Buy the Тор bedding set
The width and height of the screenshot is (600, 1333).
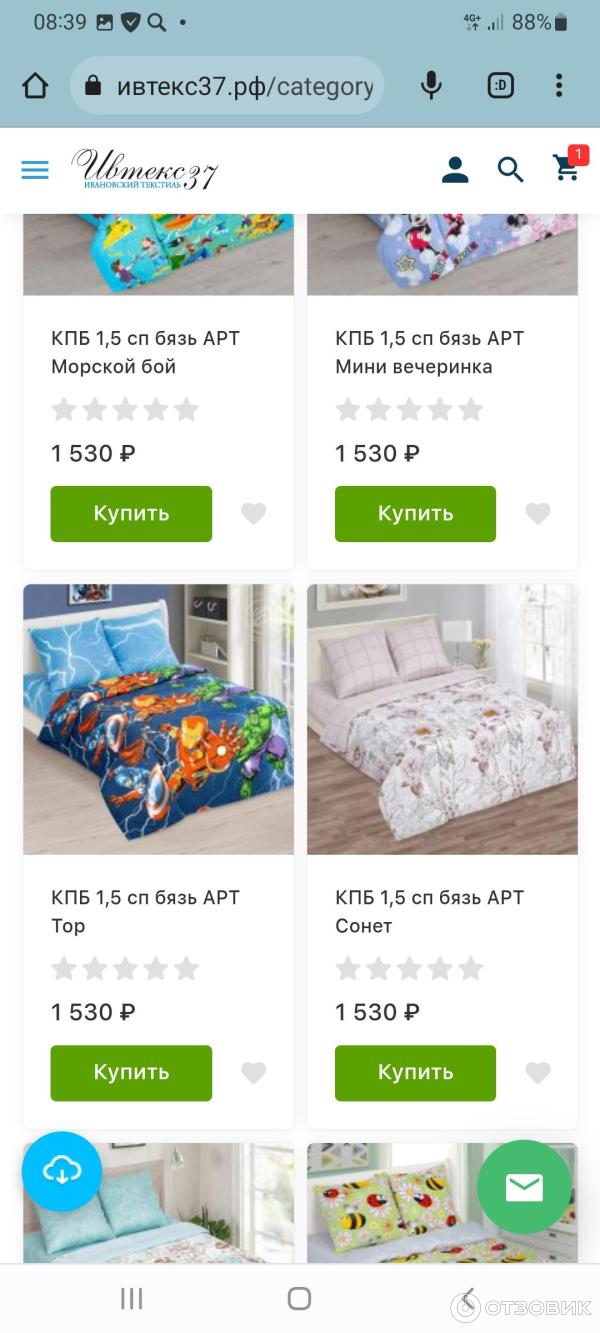click(131, 1073)
